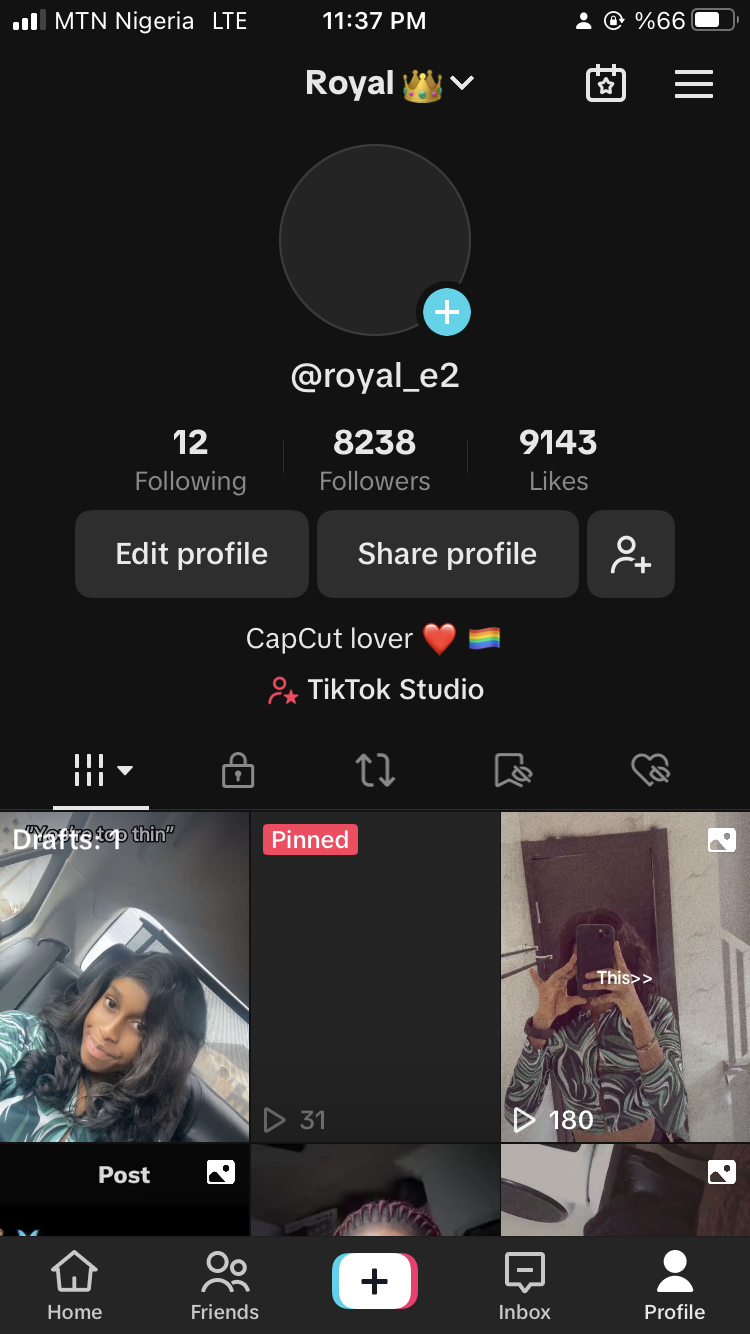Open the calendar star icon

605,84
